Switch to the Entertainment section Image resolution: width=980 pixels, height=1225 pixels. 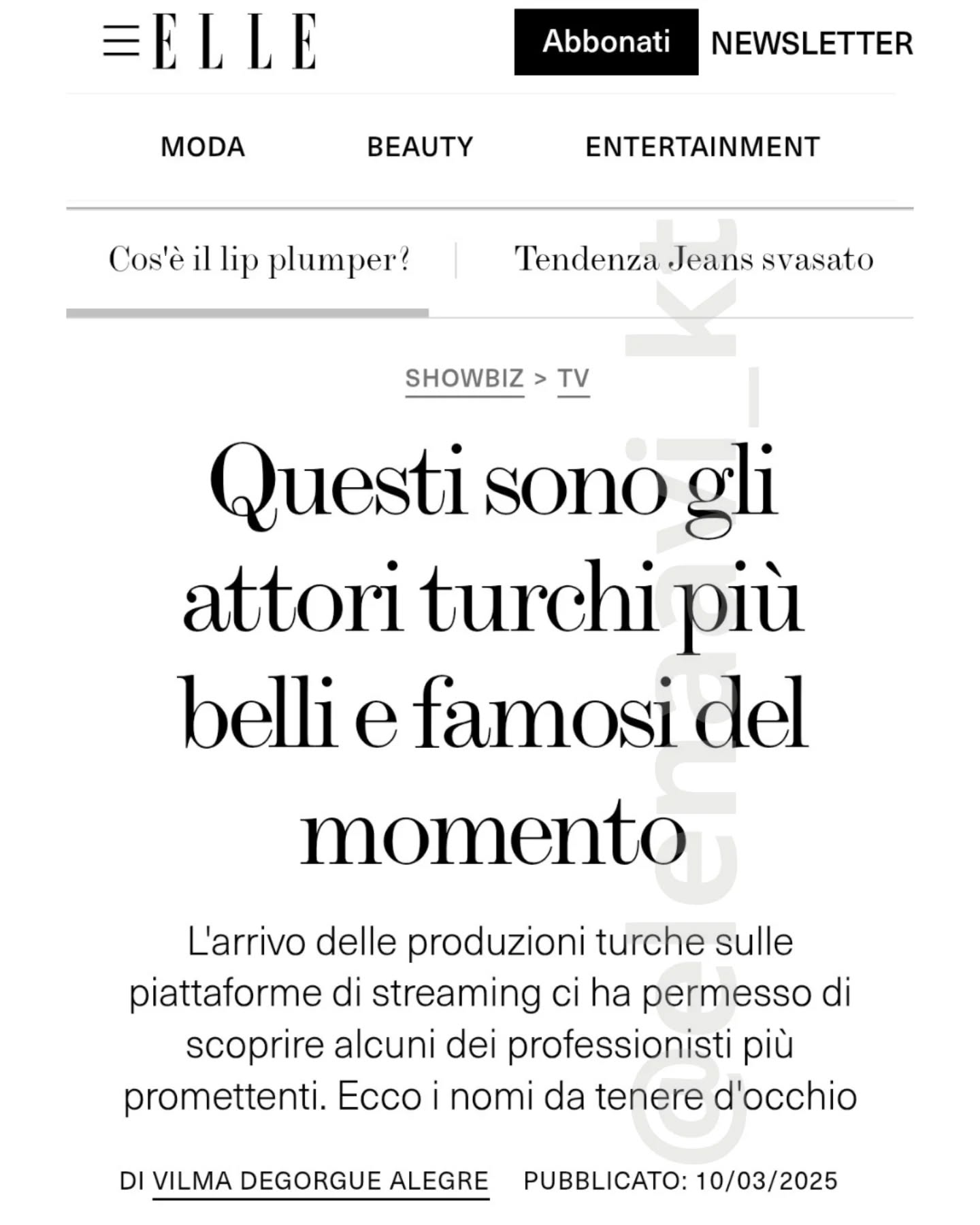pos(702,147)
